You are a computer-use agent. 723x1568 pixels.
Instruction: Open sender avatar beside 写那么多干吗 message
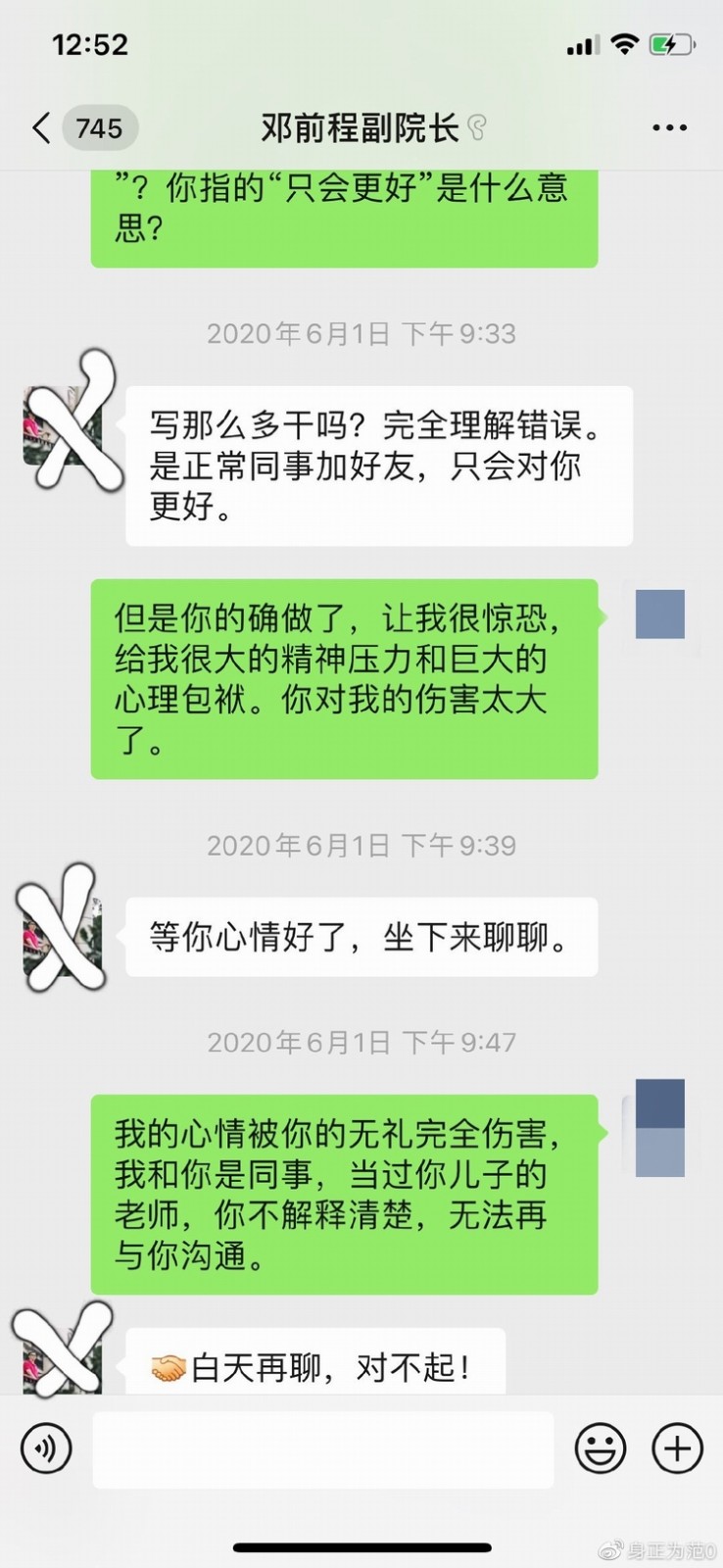pyautogui.click(x=63, y=425)
